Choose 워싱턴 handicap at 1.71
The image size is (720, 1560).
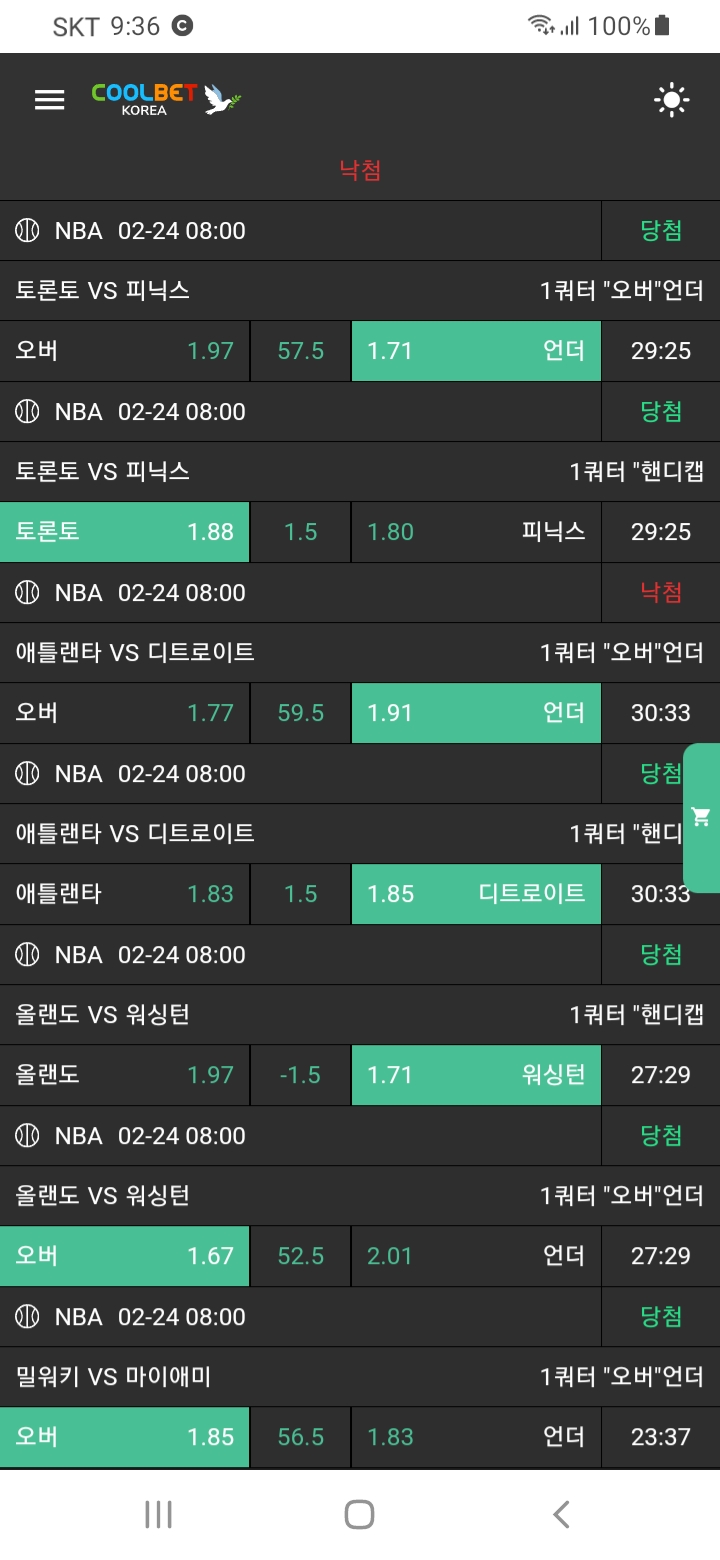pyautogui.click(x=476, y=1075)
